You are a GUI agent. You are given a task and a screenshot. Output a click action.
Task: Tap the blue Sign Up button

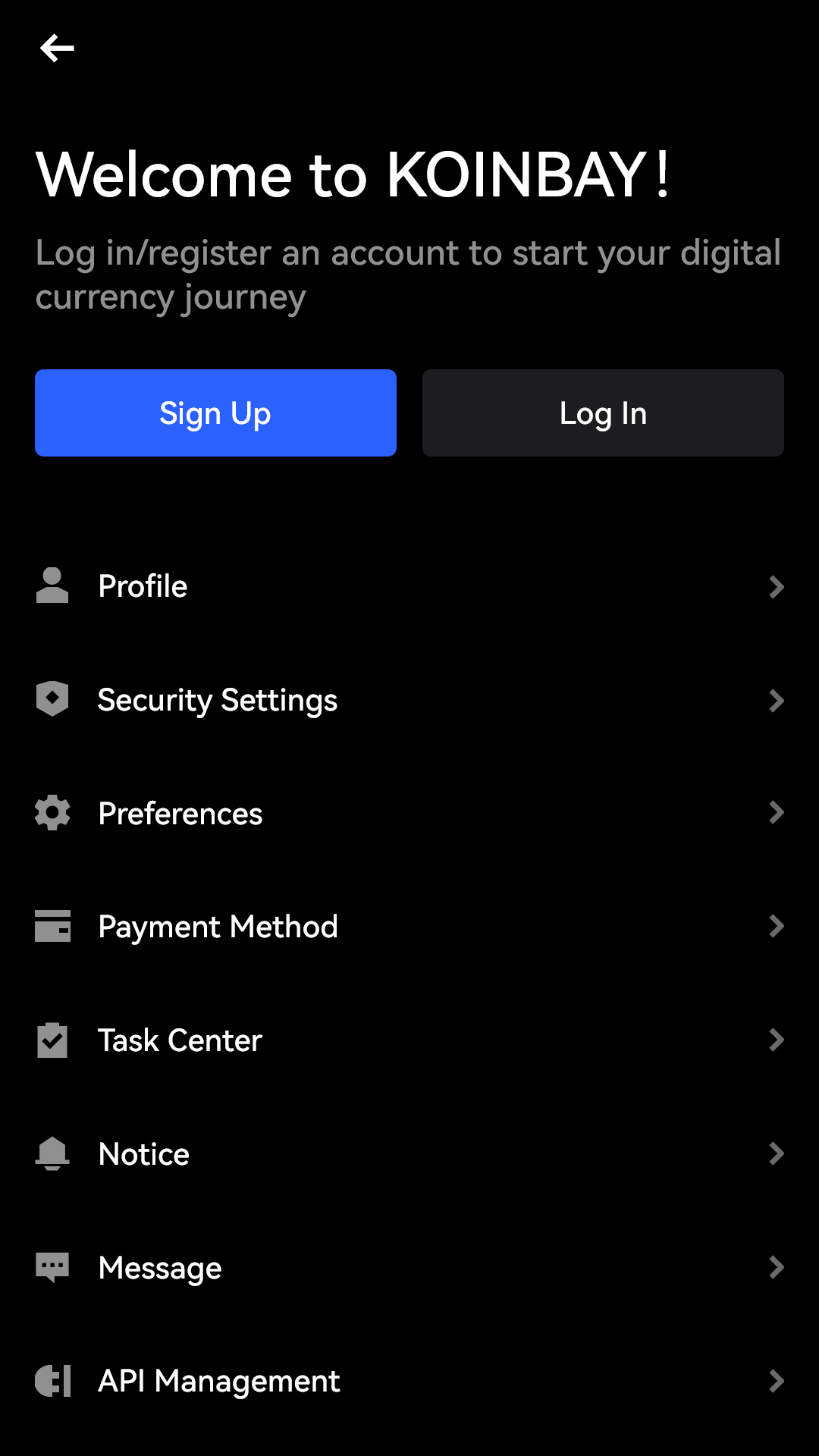(215, 413)
